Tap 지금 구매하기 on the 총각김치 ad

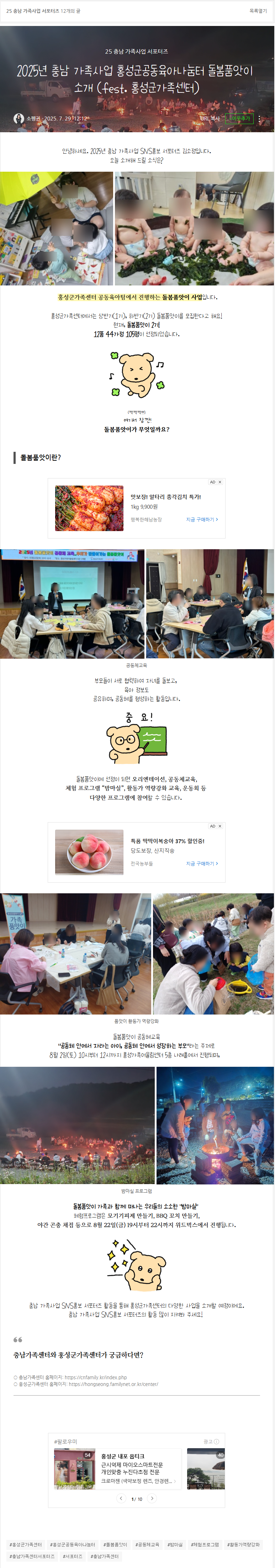pyautogui.click(x=202, y=519)
